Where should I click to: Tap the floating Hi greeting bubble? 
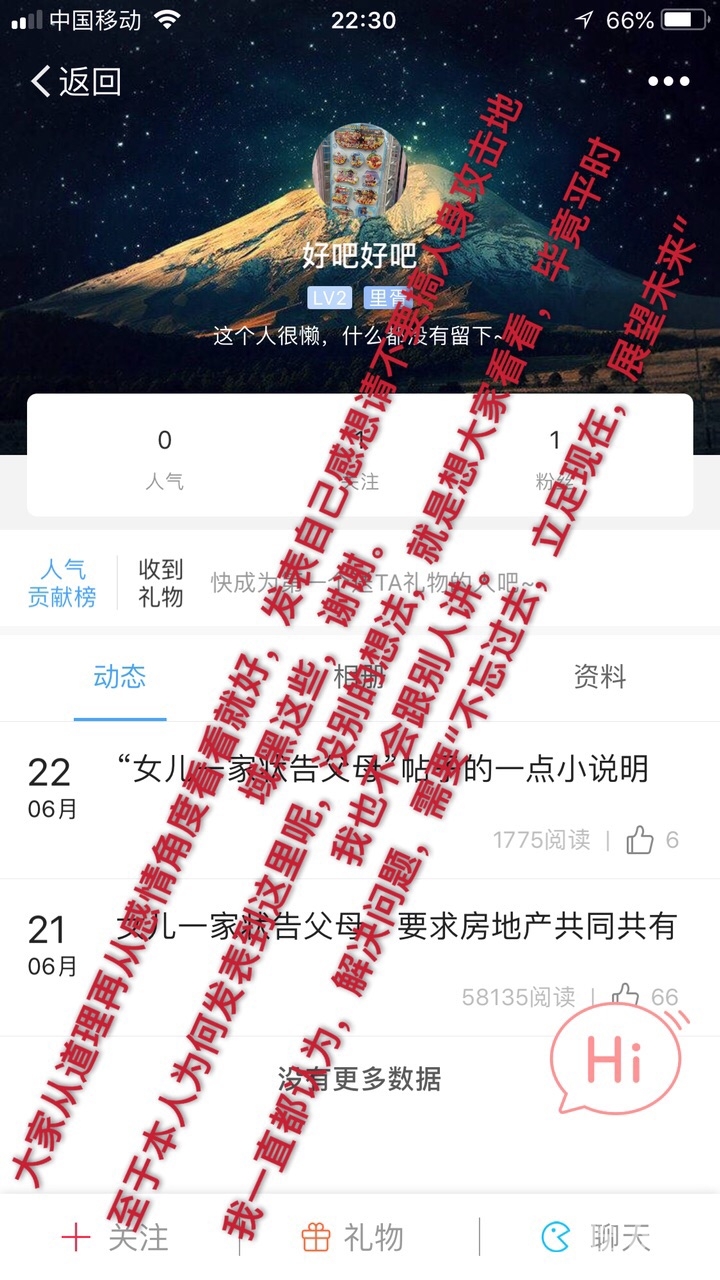(x=615, y=1060)
